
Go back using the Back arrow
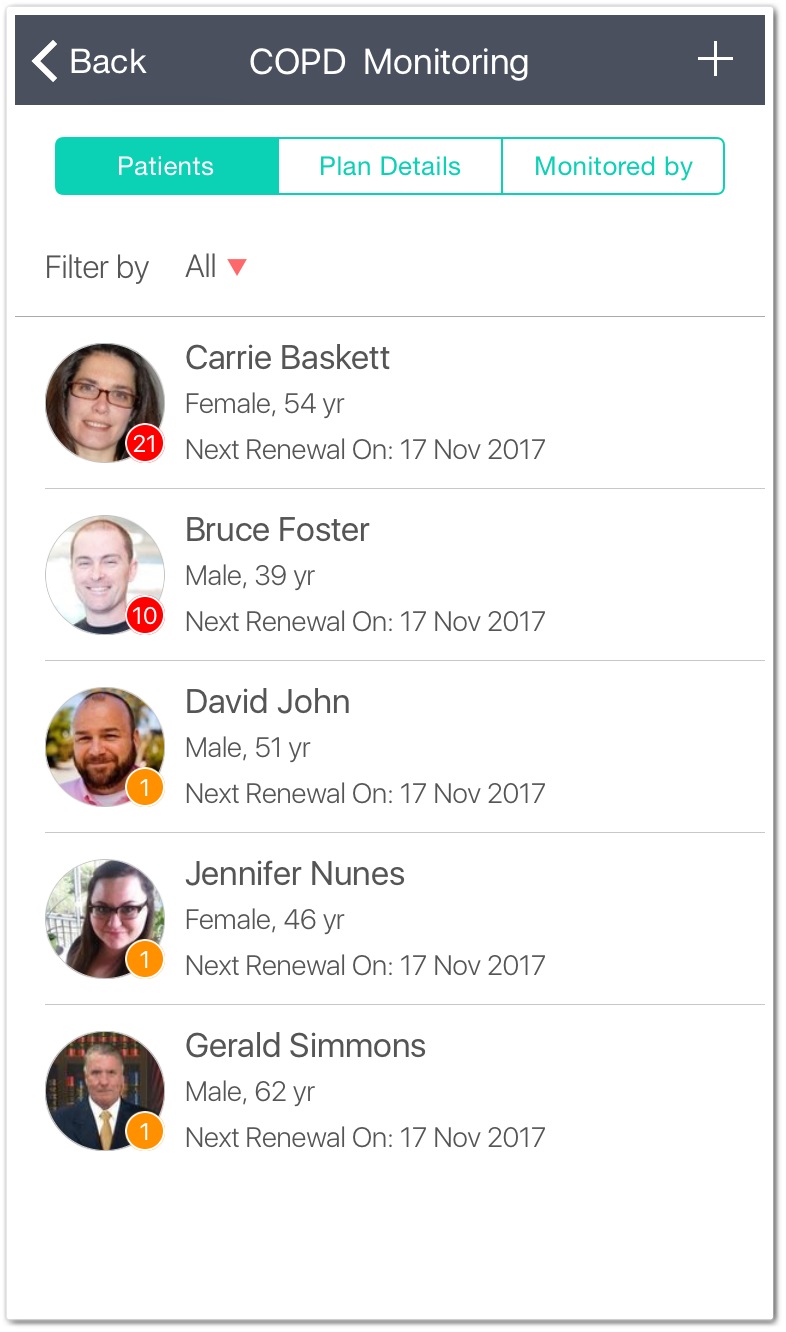pos(88,62)
